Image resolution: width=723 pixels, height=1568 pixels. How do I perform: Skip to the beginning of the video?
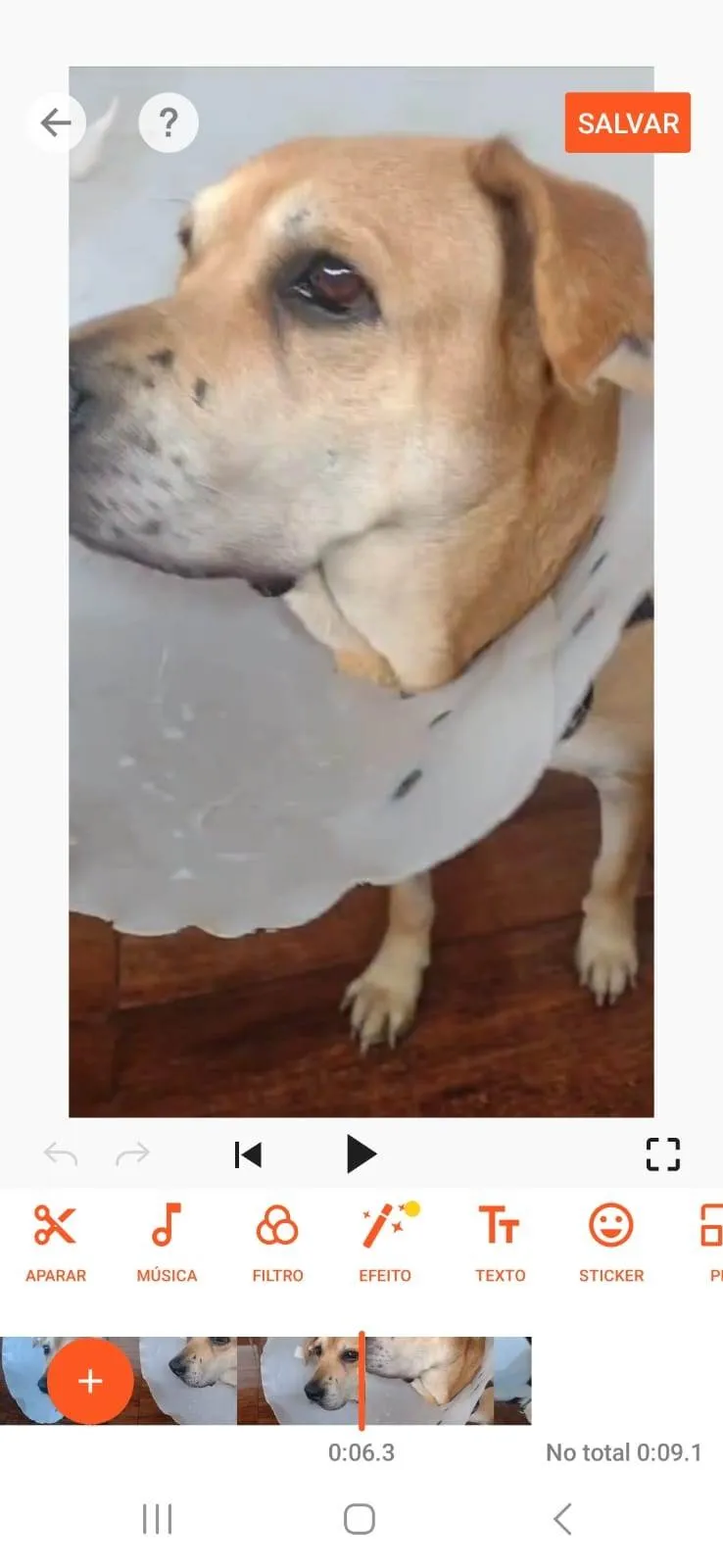[248, 1154]
